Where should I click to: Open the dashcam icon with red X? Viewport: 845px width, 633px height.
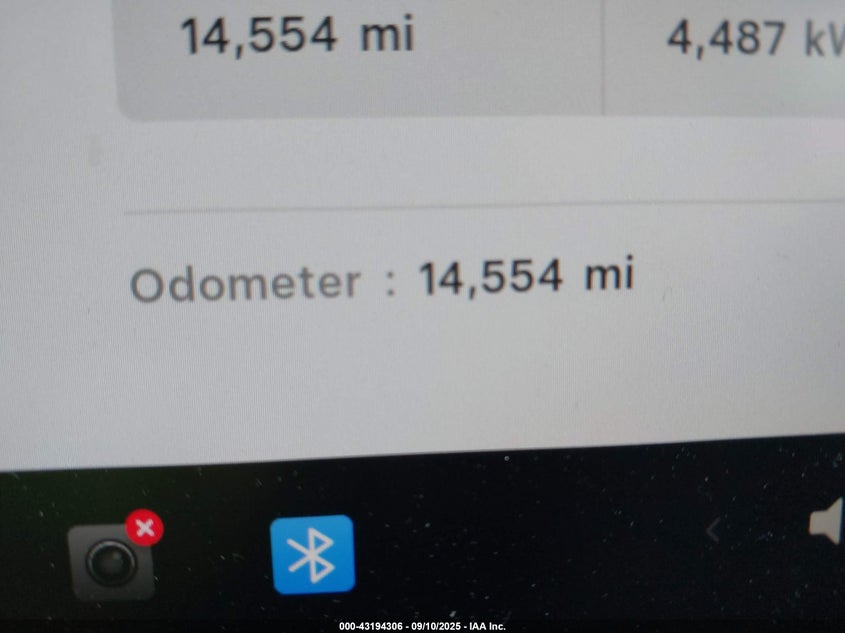111,561
